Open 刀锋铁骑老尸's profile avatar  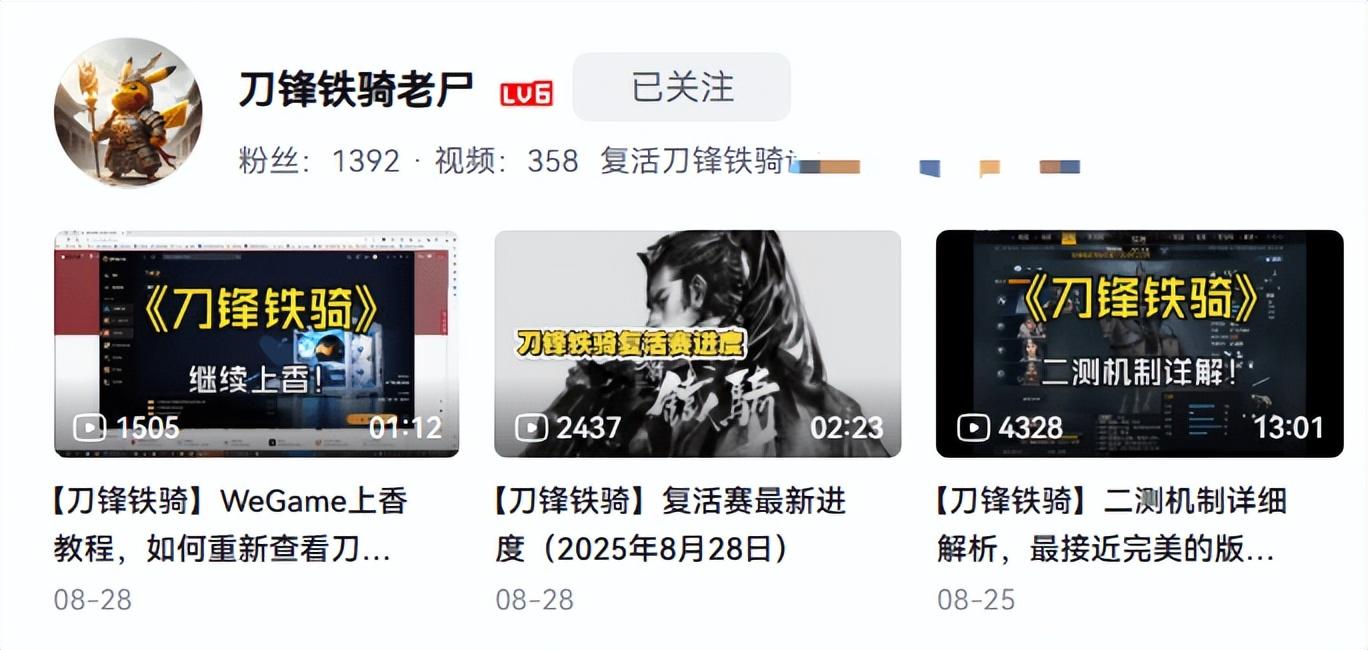tap(128, 112)
